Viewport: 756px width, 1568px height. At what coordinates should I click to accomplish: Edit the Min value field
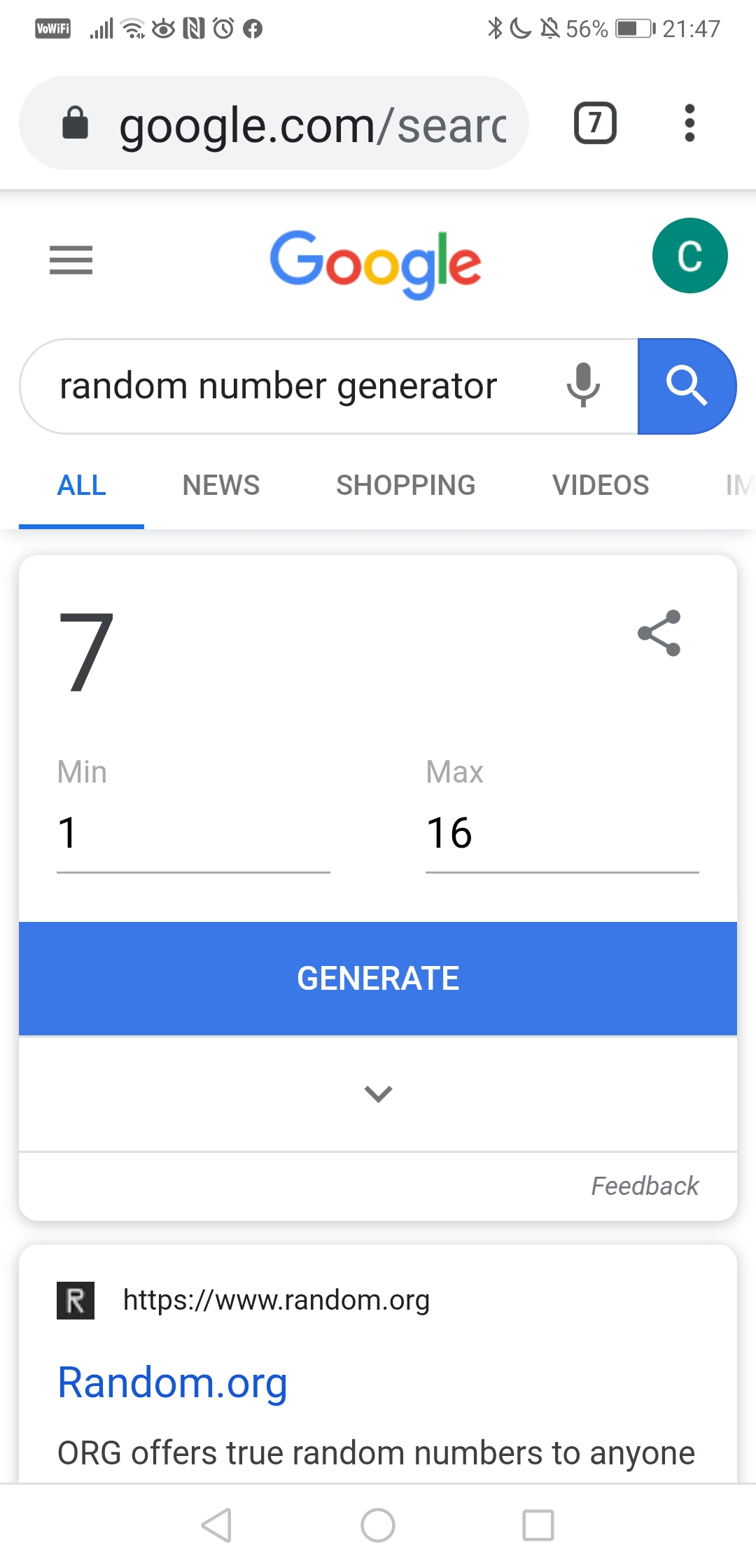192,833
